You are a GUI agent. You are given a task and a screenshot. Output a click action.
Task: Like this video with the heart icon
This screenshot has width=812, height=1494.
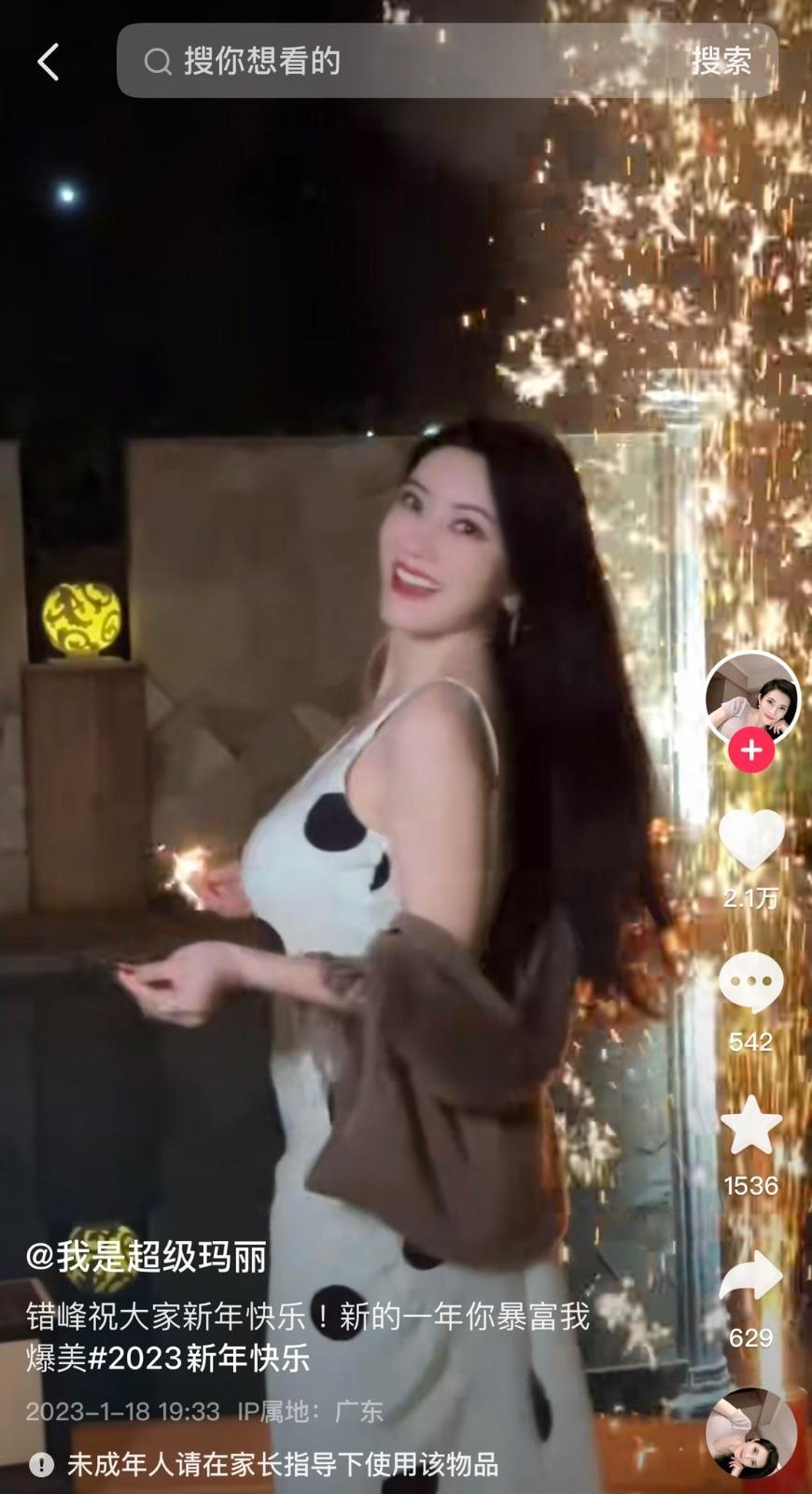[752, 839]
